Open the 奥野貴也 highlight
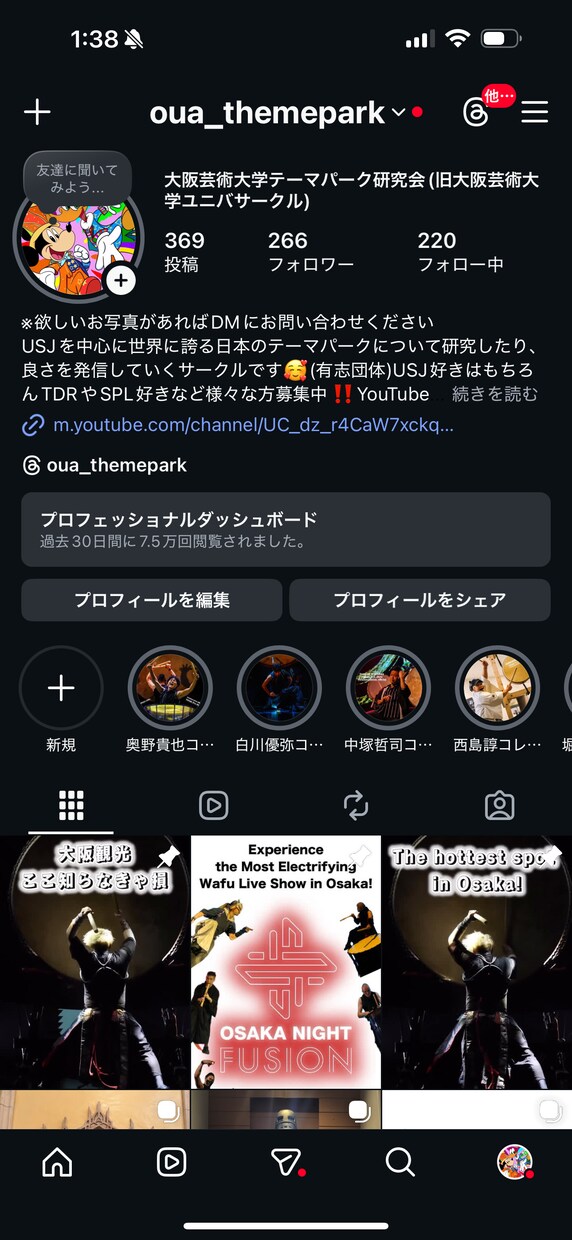The height and width of the screenshot is (1240, 572). tap(170, 700)
